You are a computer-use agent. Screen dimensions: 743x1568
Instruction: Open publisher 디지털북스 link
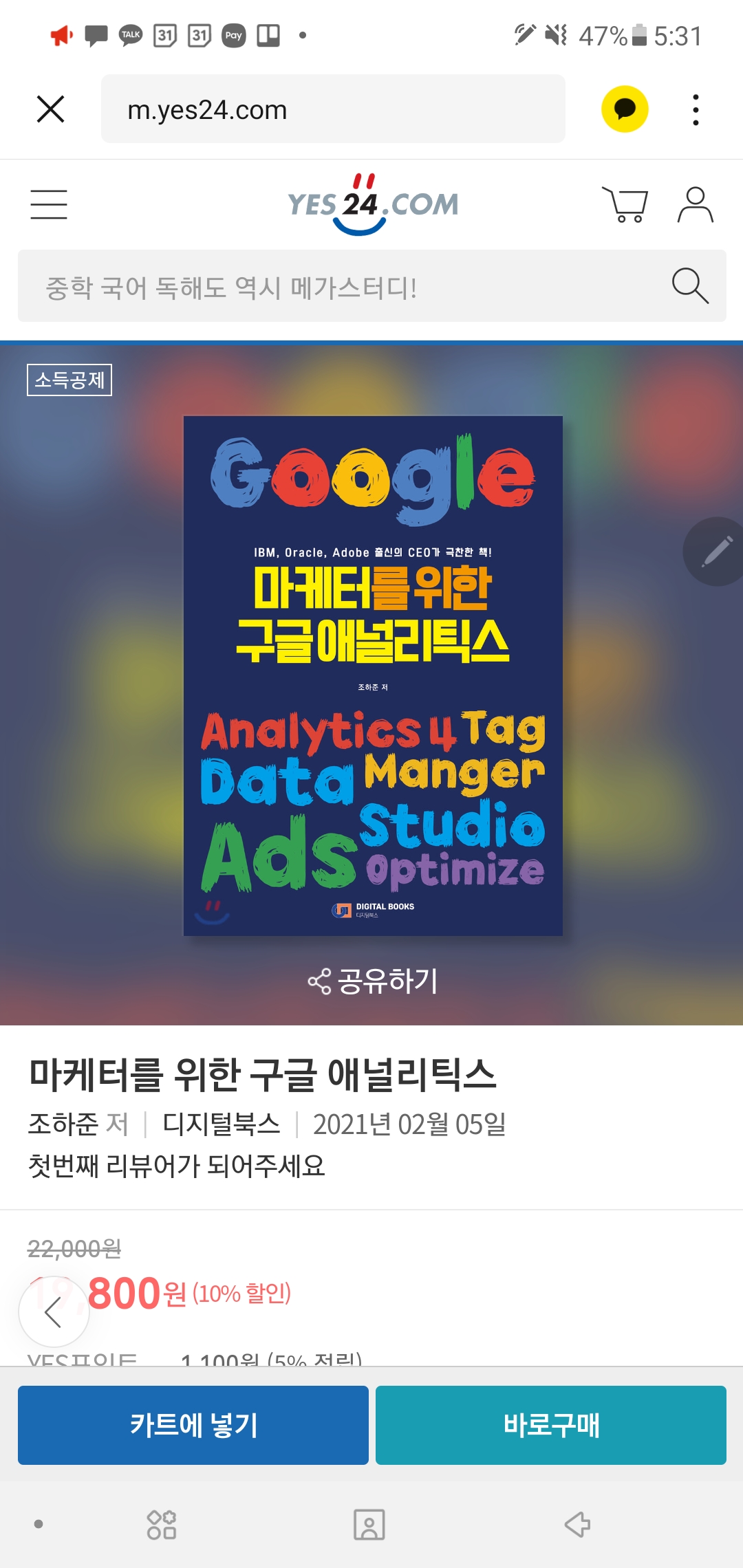coord(221,1124)
